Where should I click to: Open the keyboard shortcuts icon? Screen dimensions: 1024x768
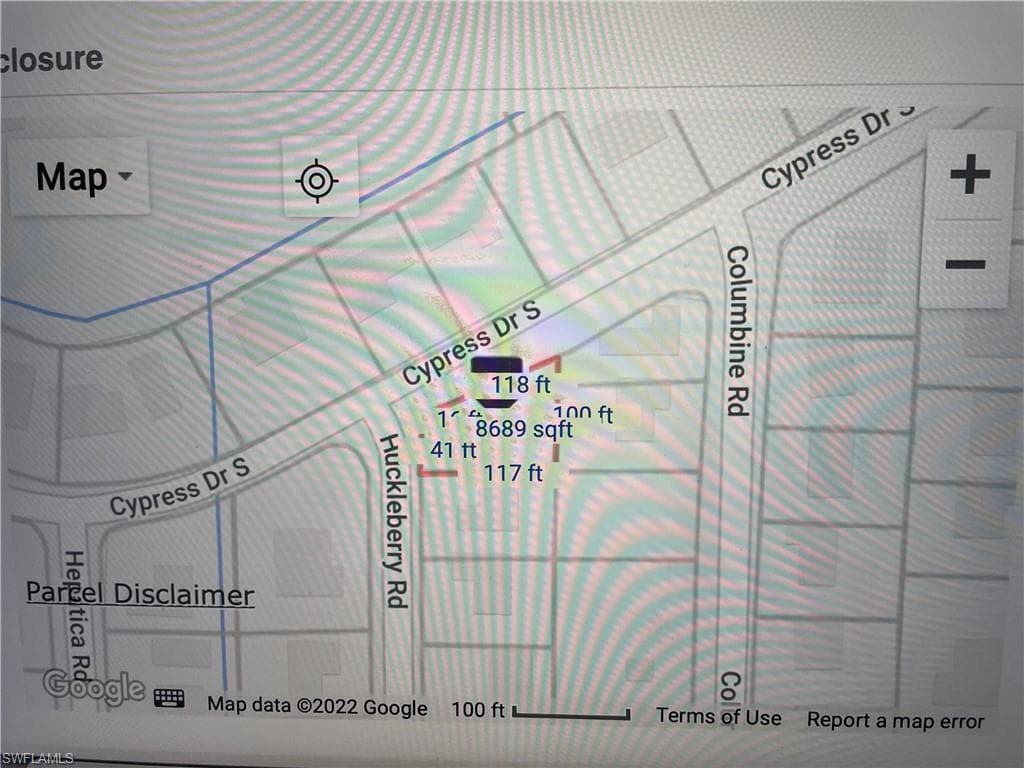point(169,698)
